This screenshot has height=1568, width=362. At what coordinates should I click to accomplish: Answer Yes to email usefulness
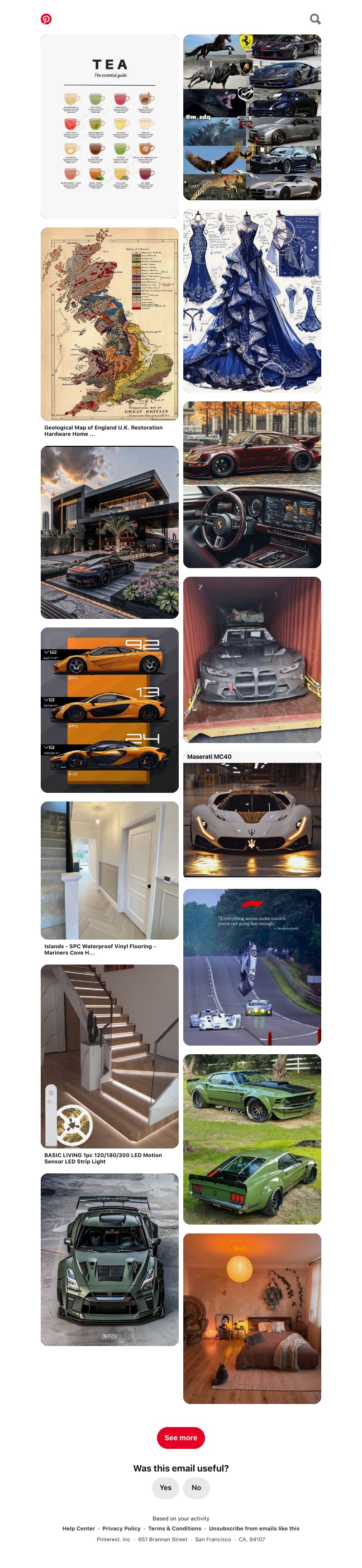coord(166,1488)
